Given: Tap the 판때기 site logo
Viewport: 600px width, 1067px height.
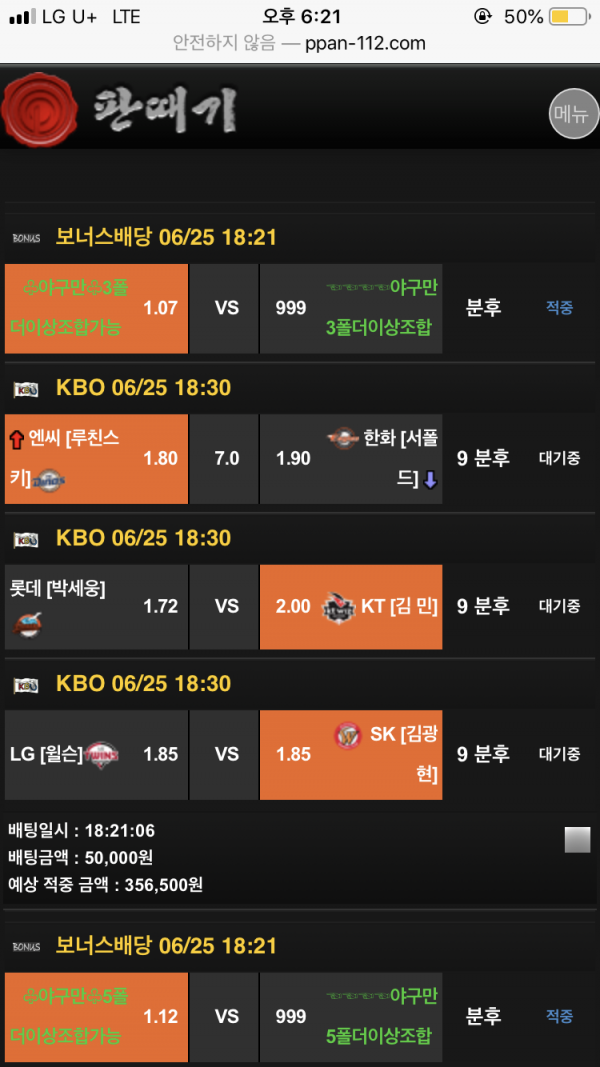Looking at the screenshot, I should click(x=120, y=110).
